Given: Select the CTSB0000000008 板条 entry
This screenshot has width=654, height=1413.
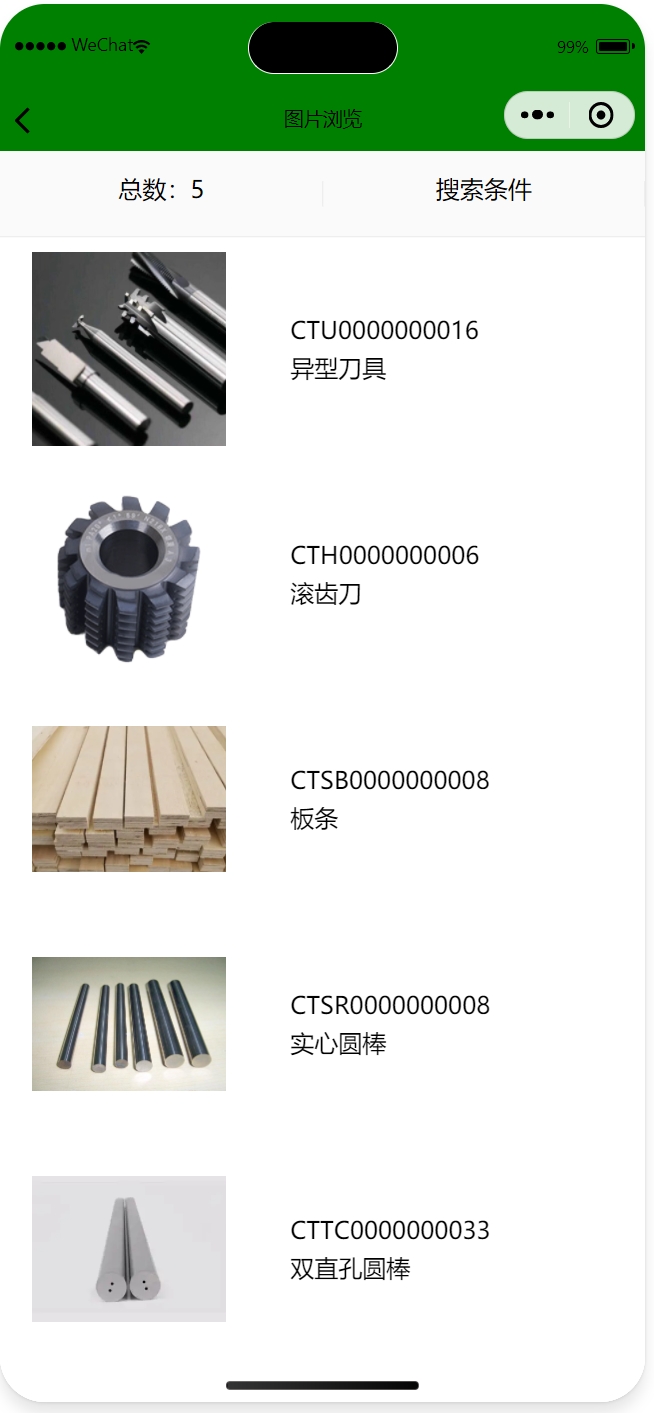Looking at the screenshot, I should point(389,799).
